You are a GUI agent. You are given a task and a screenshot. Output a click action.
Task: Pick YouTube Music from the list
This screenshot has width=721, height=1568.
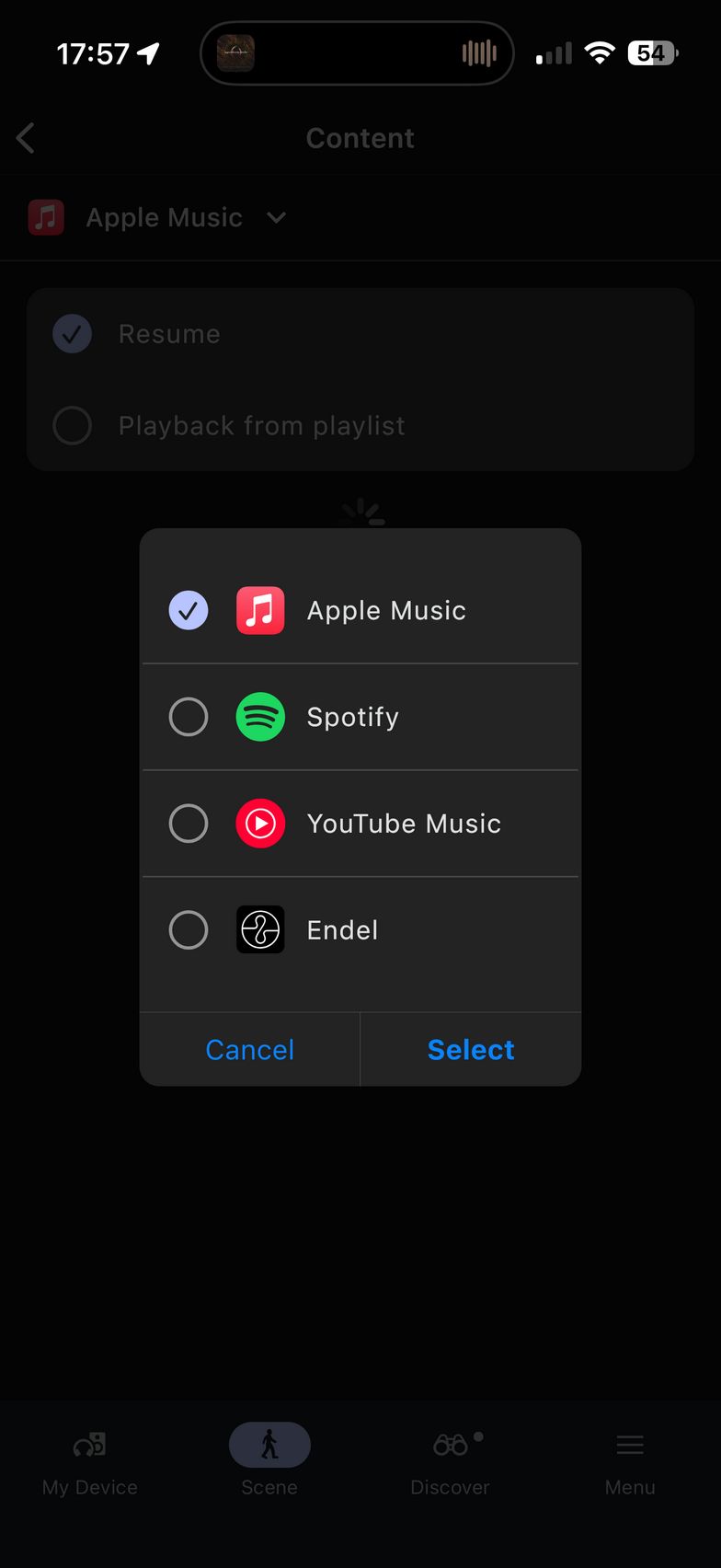coord(189,824)
